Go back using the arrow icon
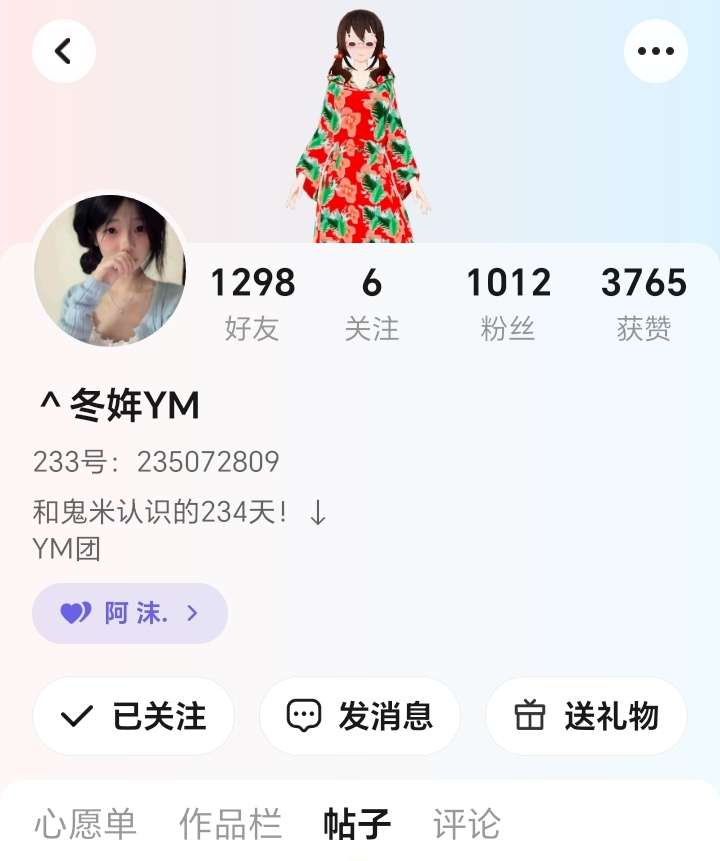The image size is (720, 861). coord(64,51)
